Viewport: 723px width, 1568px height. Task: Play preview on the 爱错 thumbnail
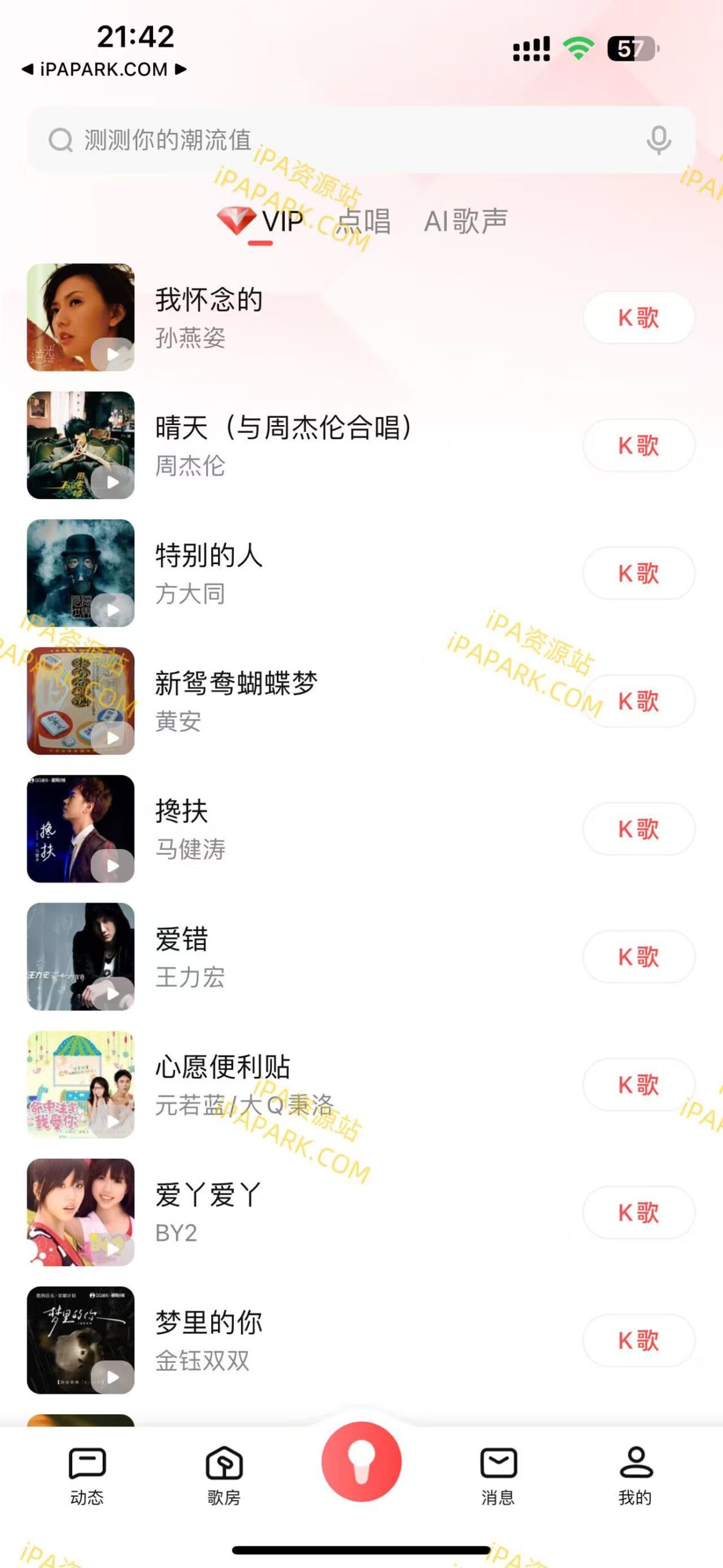point(112,992)
